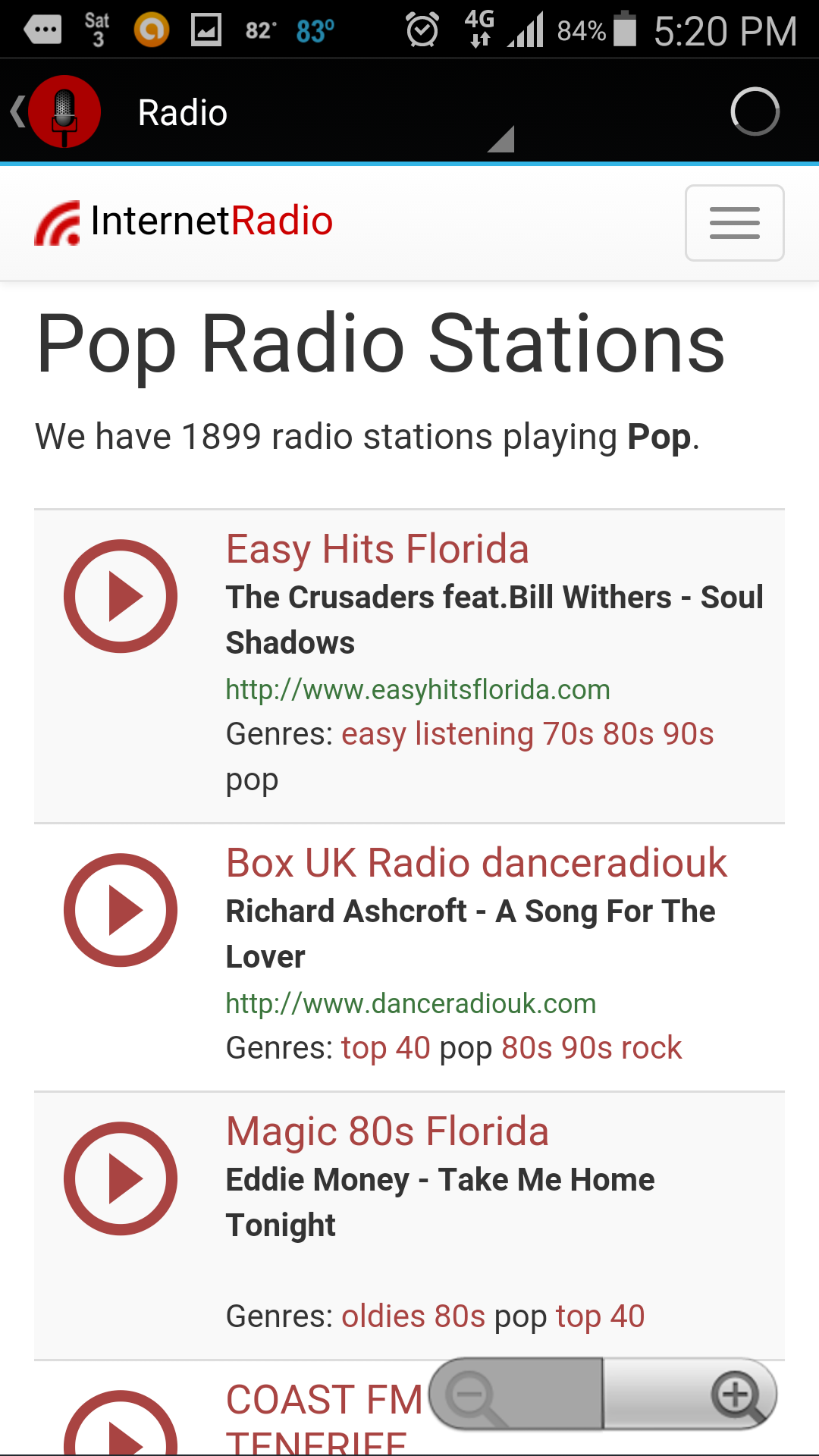
Task: Browse the oldies genre stations
Action: (x=383, y=1316)
